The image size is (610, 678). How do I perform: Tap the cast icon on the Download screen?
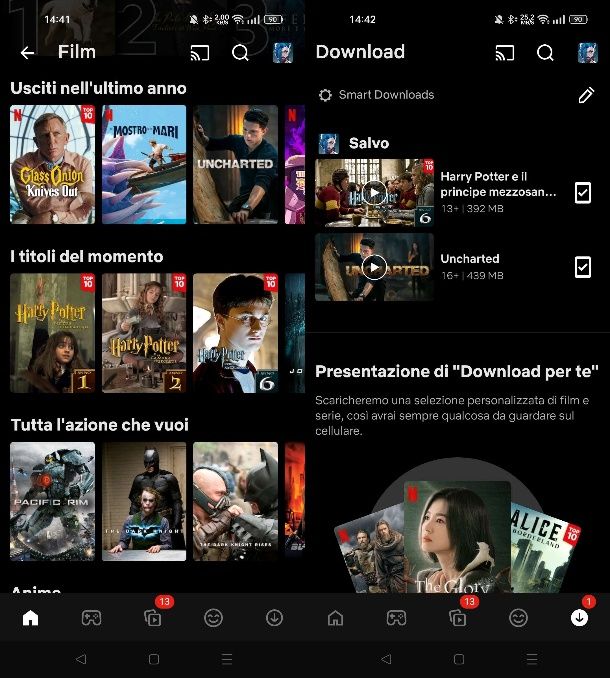[505, 53]
